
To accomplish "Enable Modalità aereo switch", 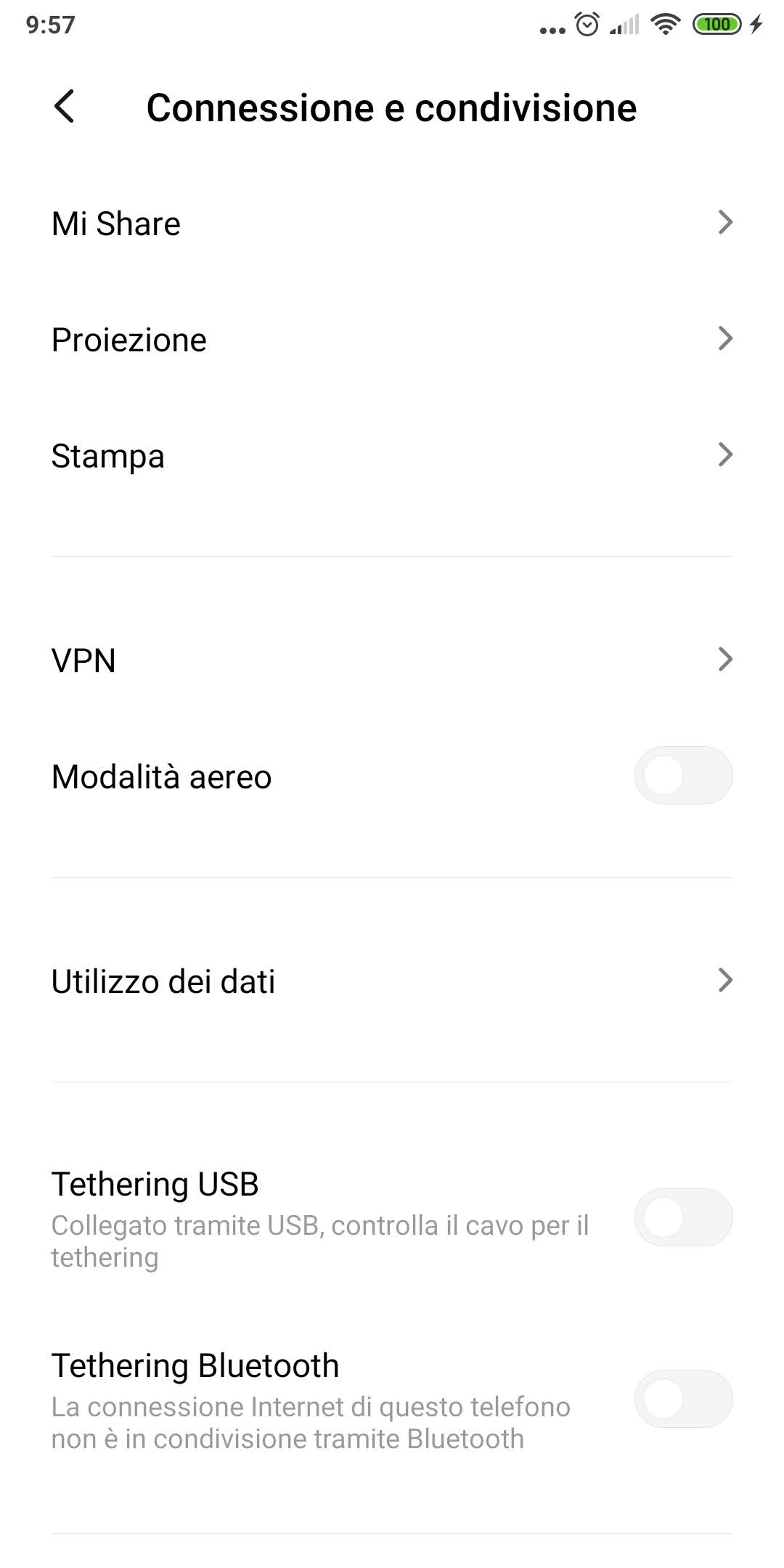I will click(x=683, y=775).
